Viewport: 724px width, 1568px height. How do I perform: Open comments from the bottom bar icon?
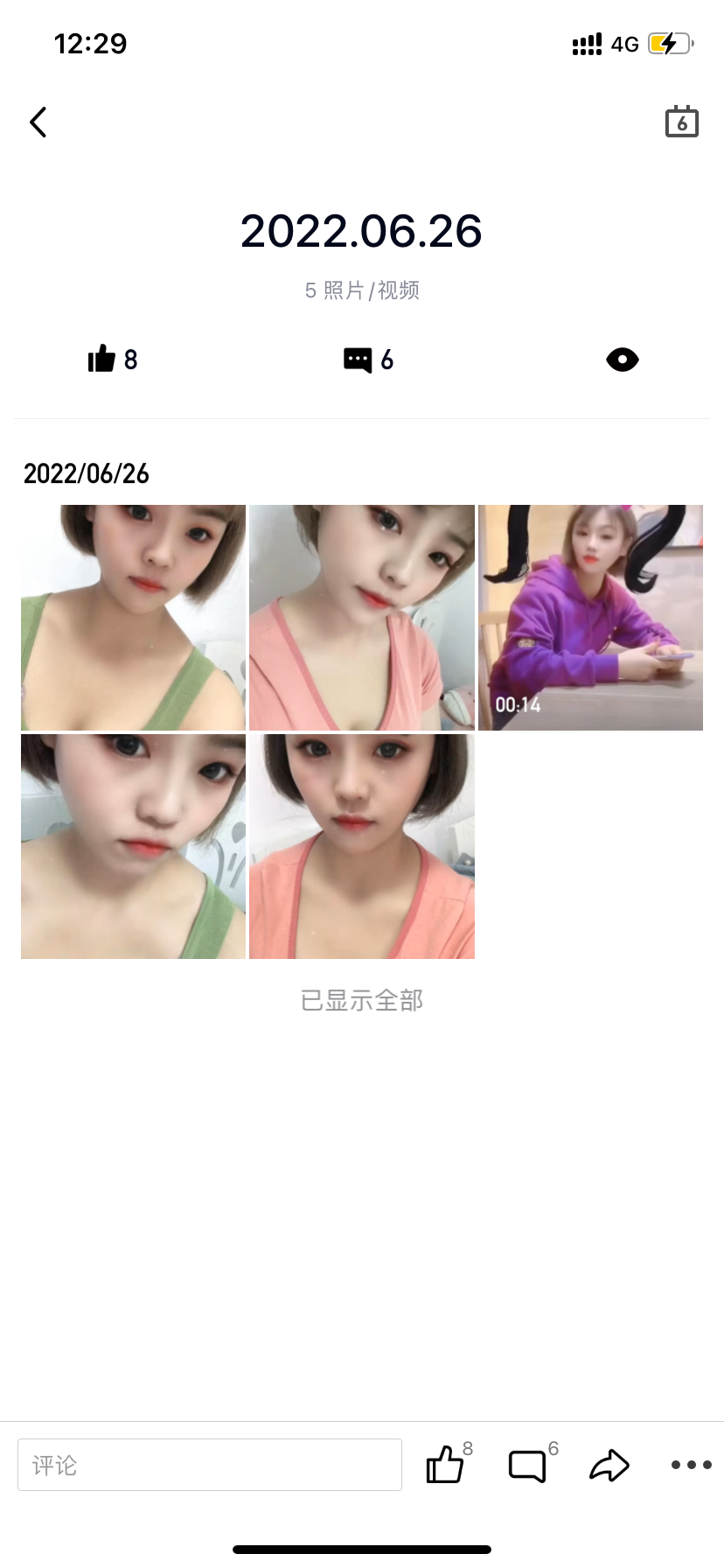tap(527, 1465)
